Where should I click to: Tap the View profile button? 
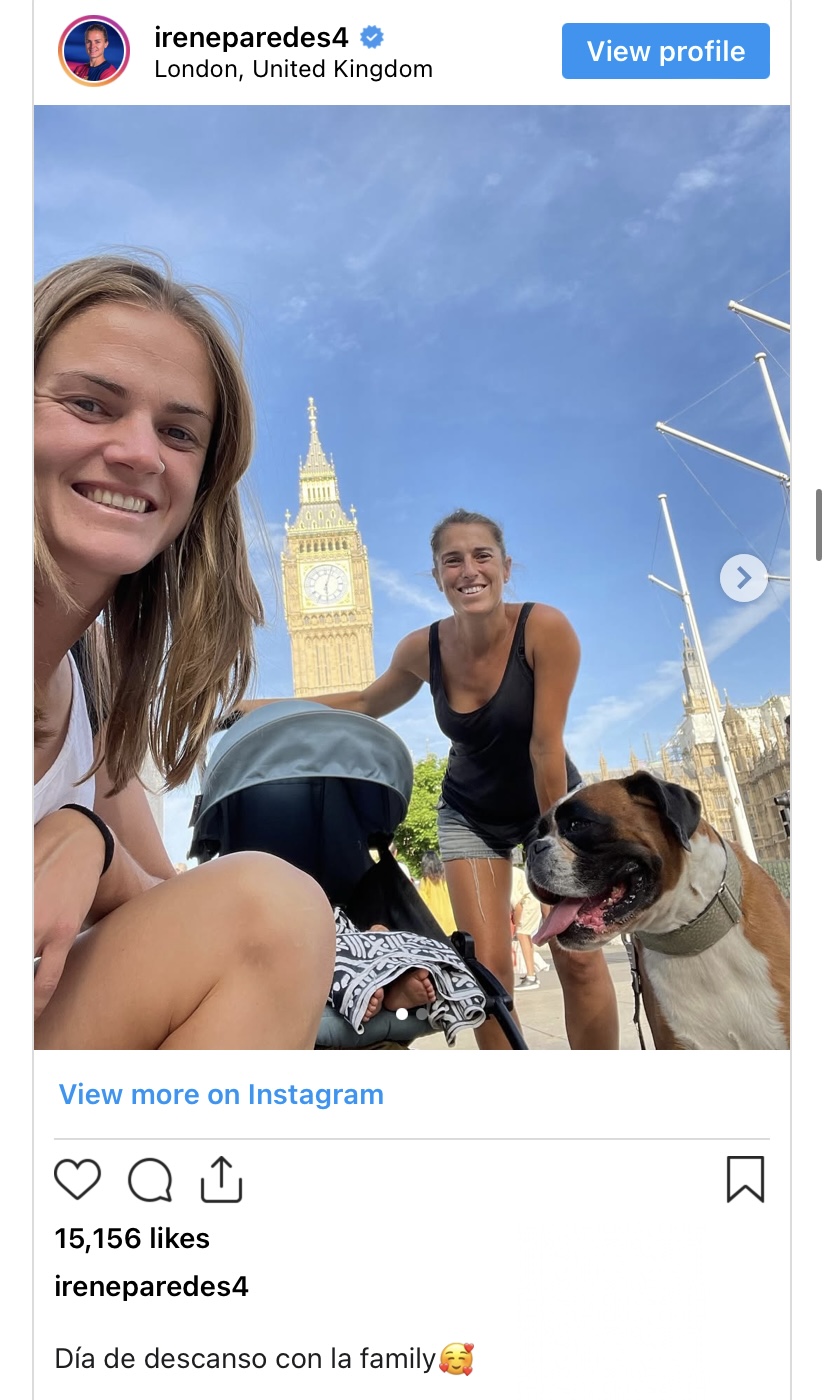pyautogui.click(x=665, y=51)
